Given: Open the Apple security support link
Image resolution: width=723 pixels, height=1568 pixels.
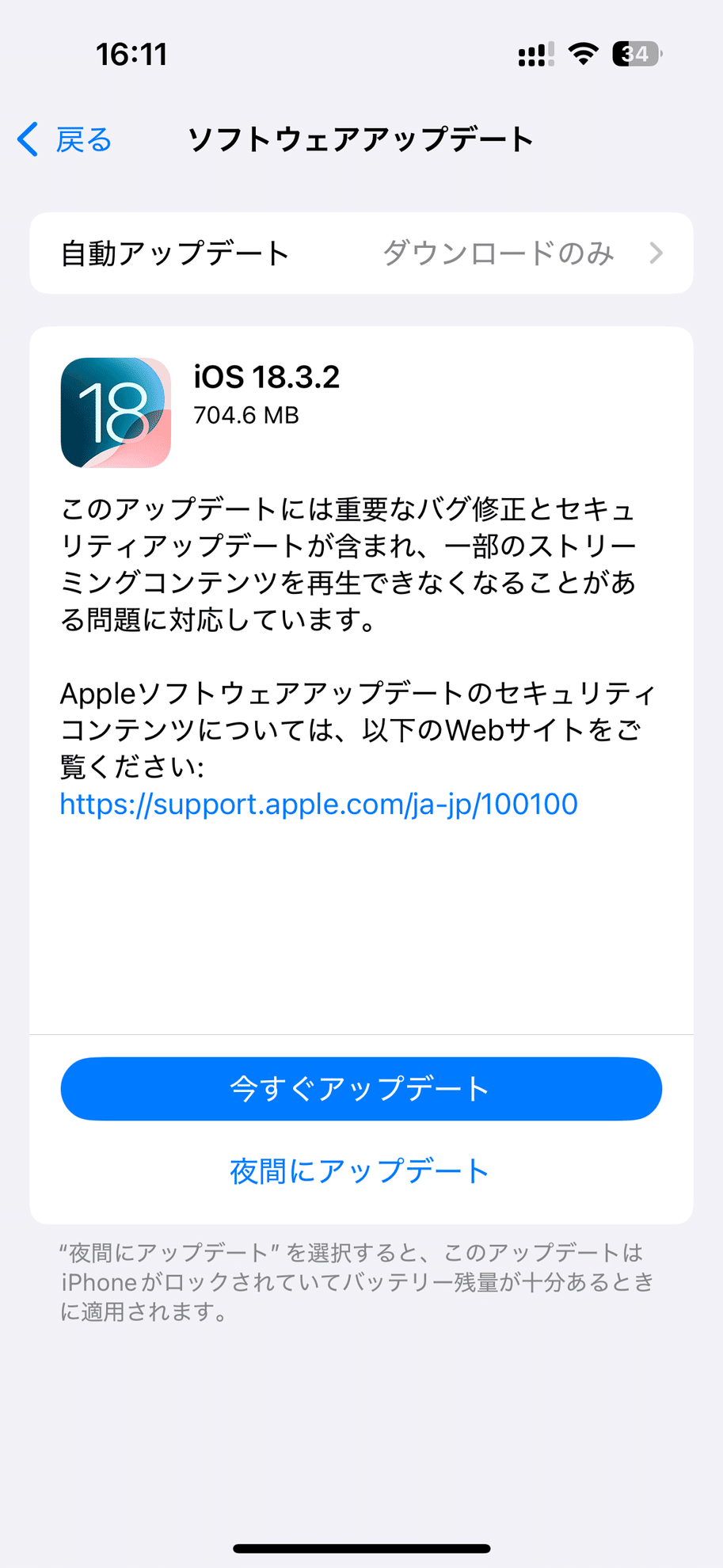Looking at the screenshot, I should coord(318,805).
